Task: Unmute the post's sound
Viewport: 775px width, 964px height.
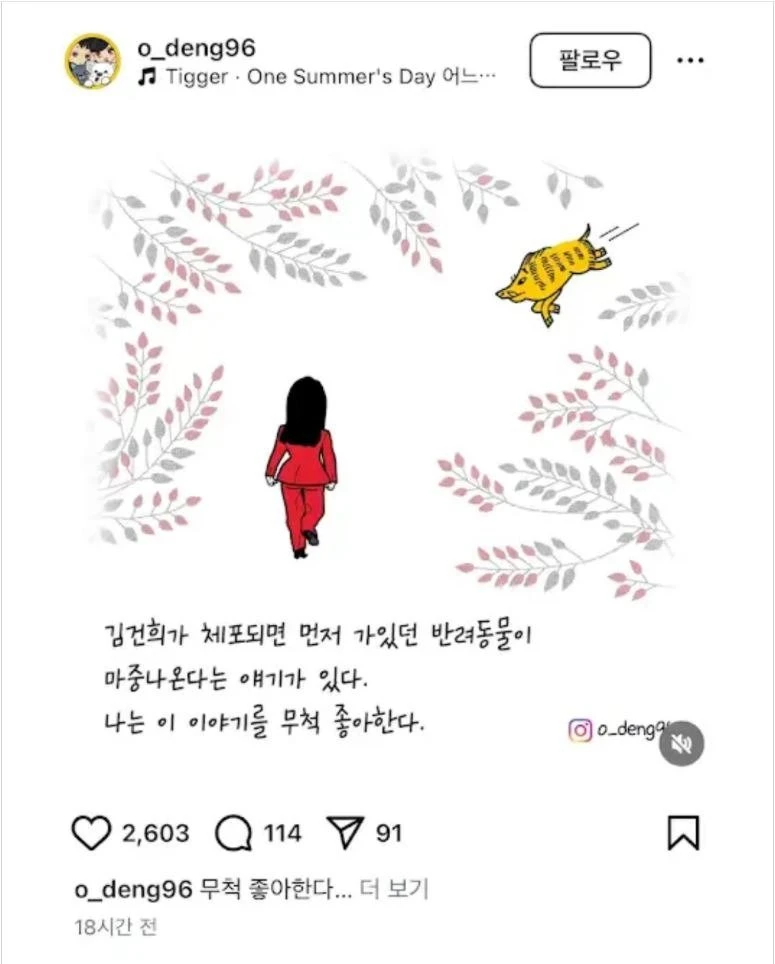Action: [x=682, y=743]
